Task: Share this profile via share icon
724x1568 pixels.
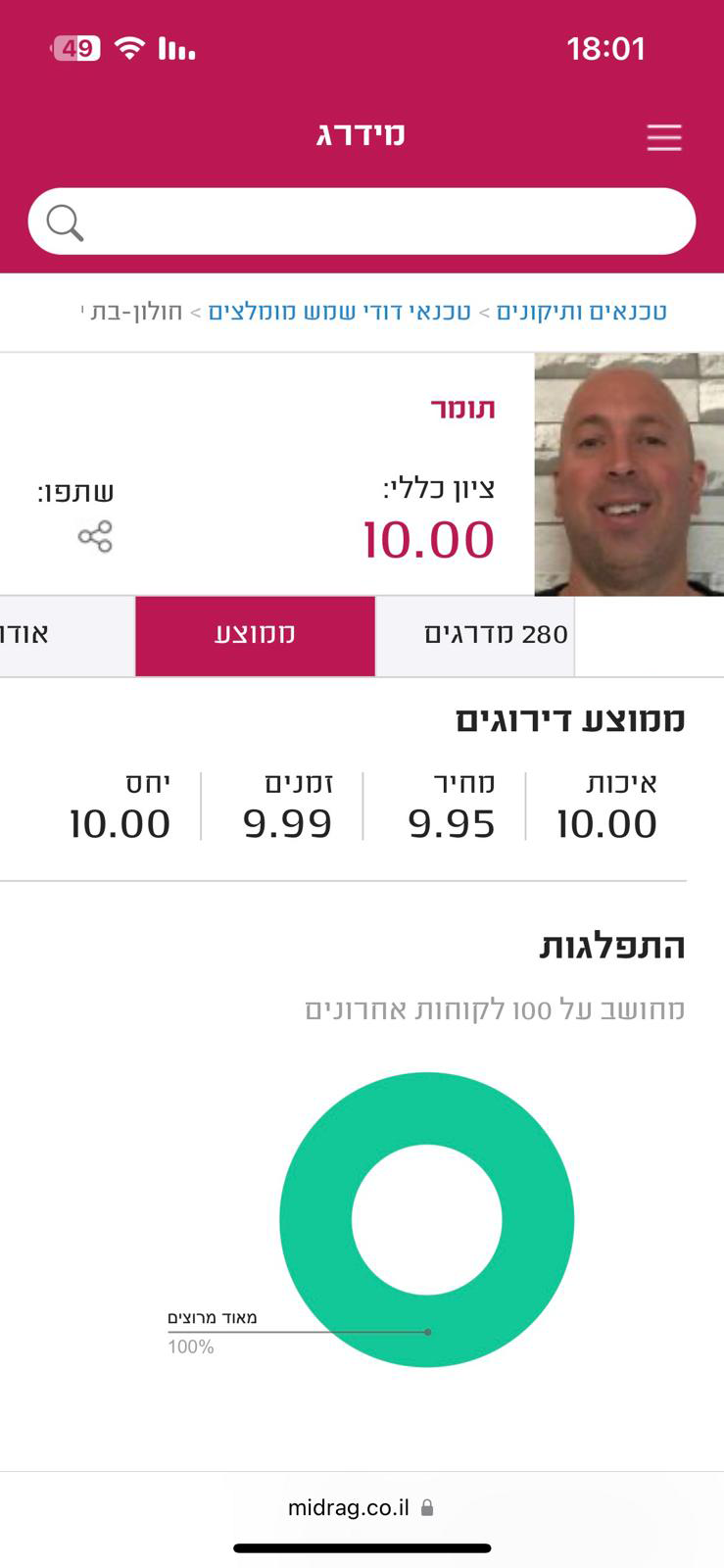Action: (95, 537)
